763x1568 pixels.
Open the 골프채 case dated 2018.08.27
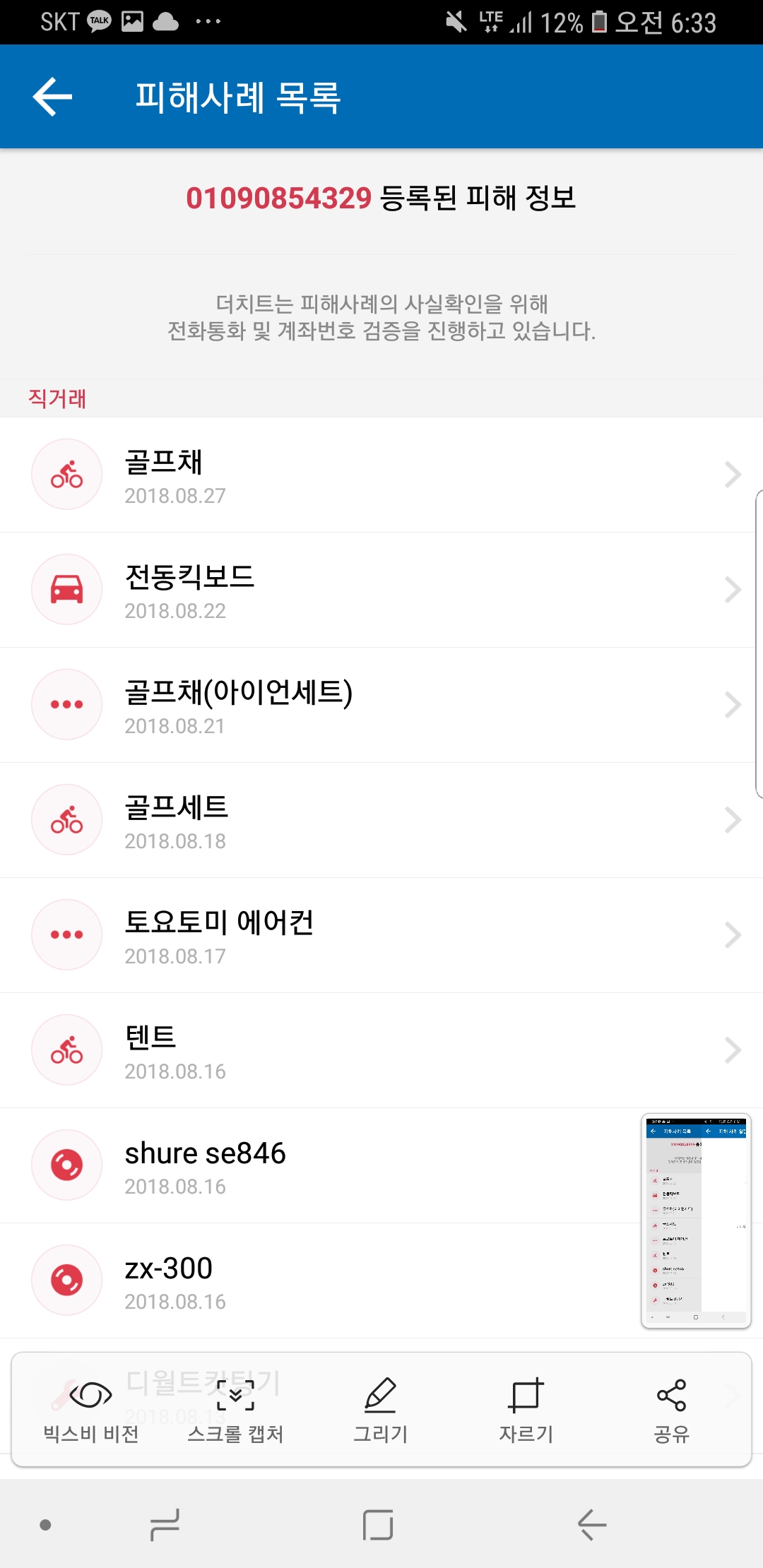(x=381, y=475)
